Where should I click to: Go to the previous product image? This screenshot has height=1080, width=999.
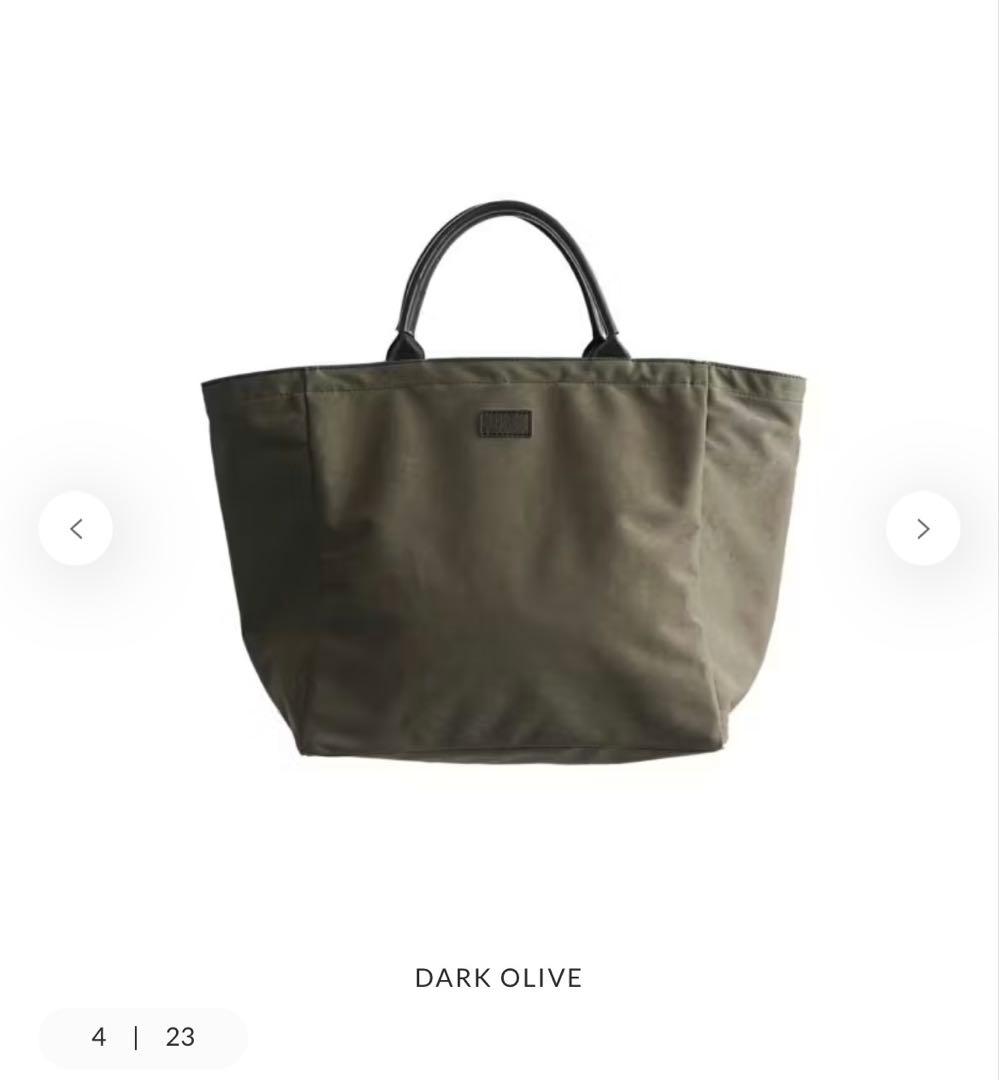point(76,528)
